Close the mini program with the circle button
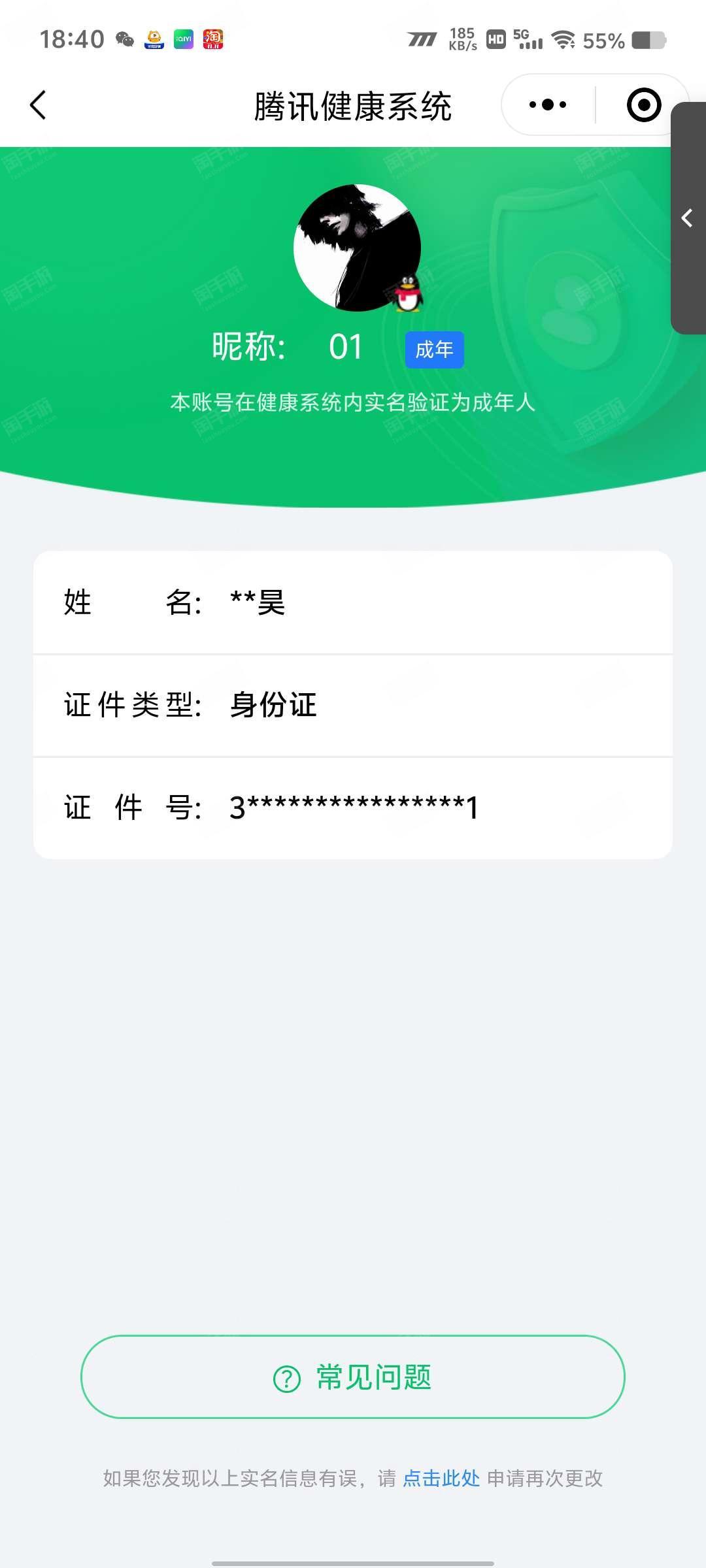The height and width of the screenshot is (1568, 706). click(x=643, y=105)
